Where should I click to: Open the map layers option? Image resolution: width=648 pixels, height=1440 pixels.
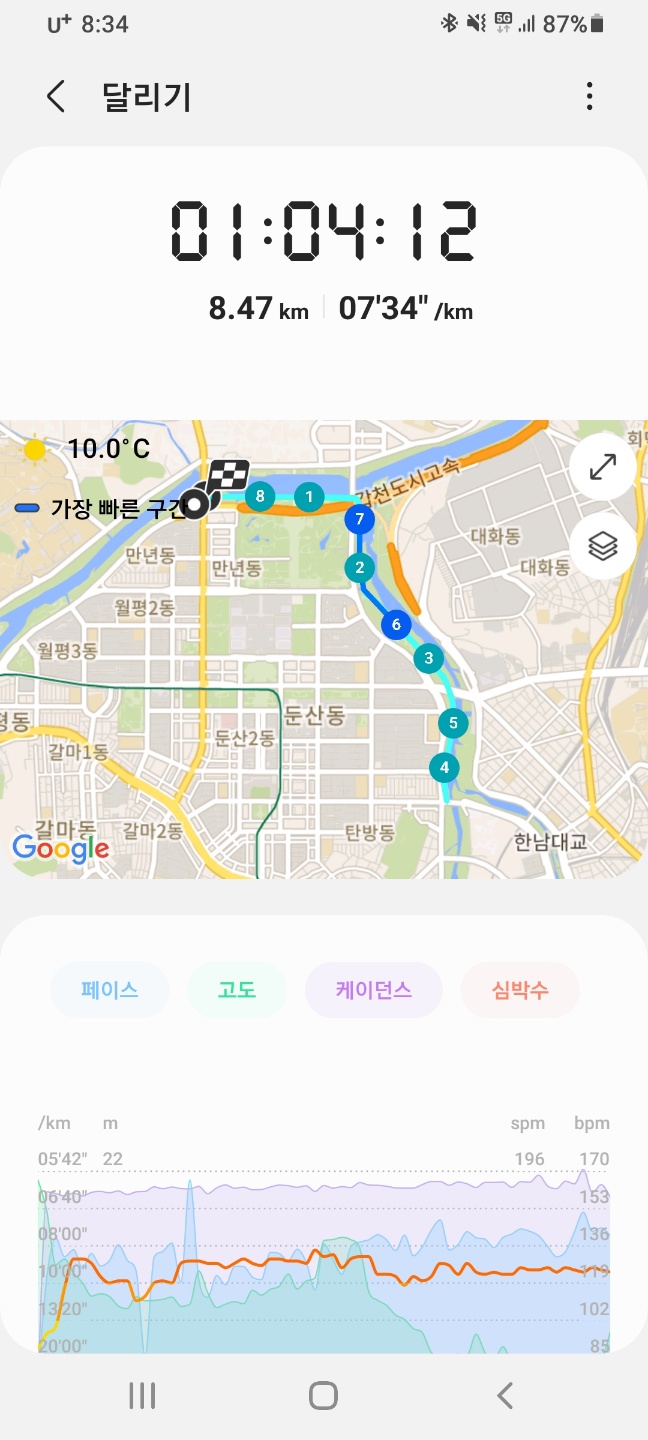[x=603, y=546]
